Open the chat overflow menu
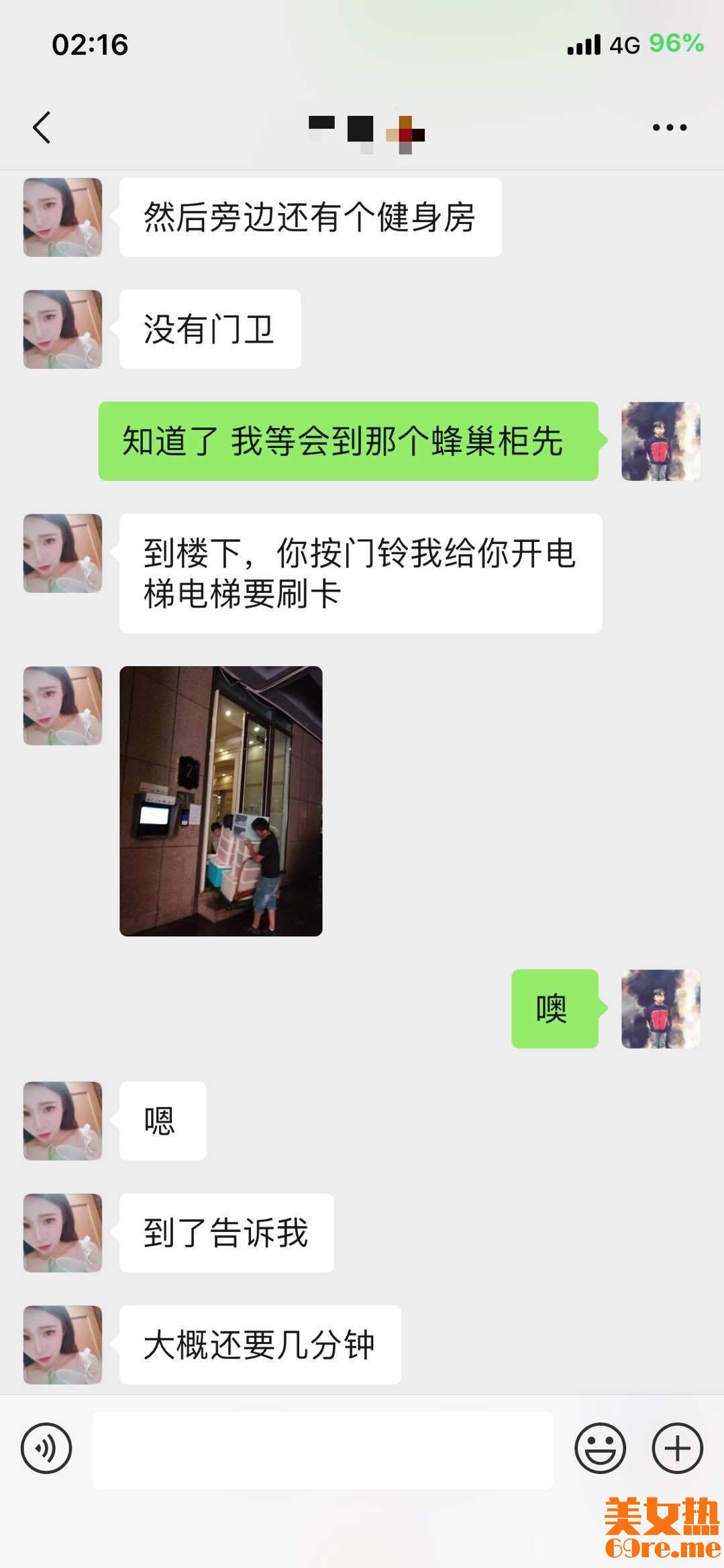724x1568 pixels. [670, 127]
